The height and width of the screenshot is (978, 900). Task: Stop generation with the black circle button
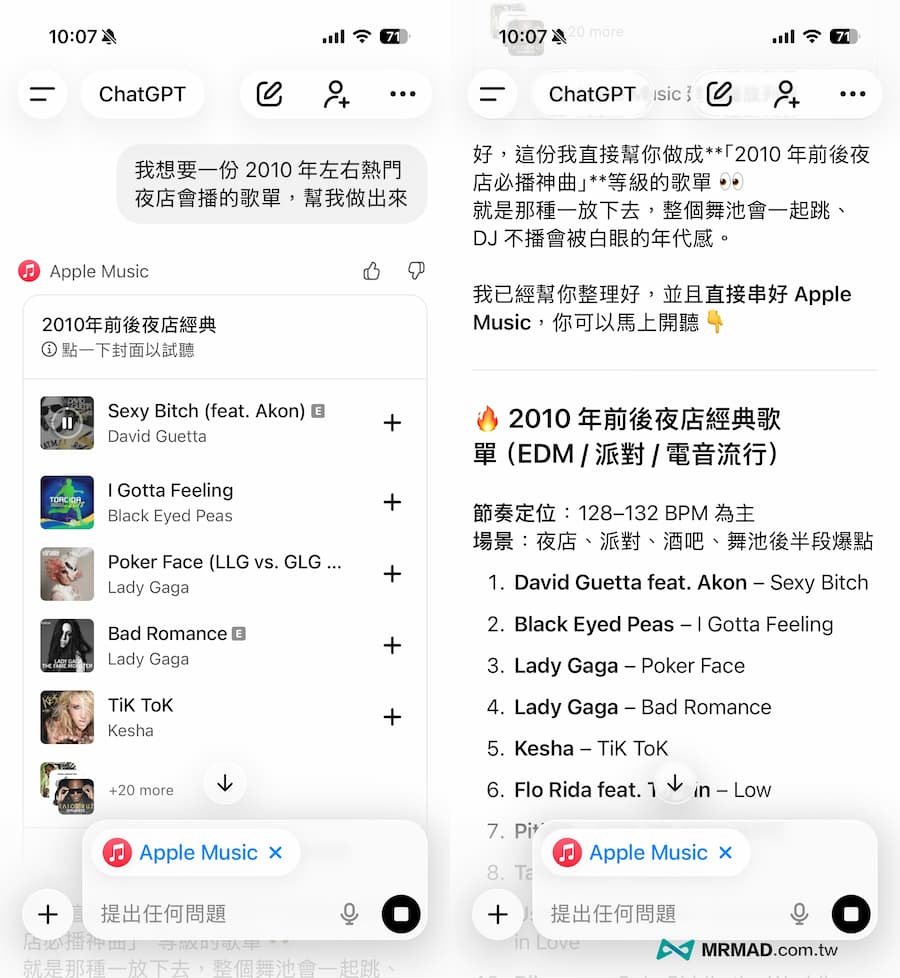(x=400, y=913)
